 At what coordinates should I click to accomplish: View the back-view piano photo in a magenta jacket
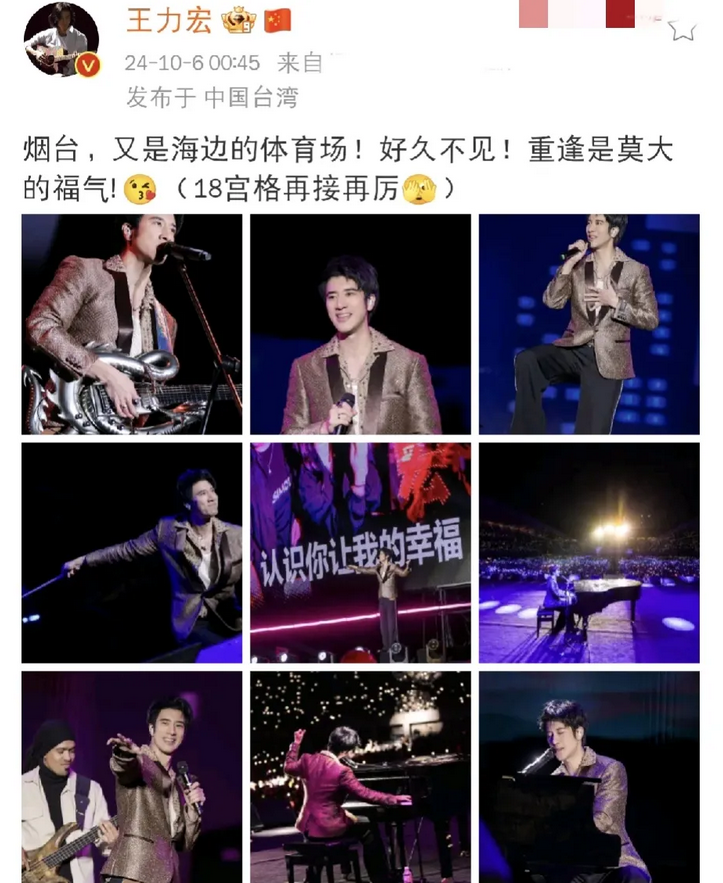pos(360,777)
